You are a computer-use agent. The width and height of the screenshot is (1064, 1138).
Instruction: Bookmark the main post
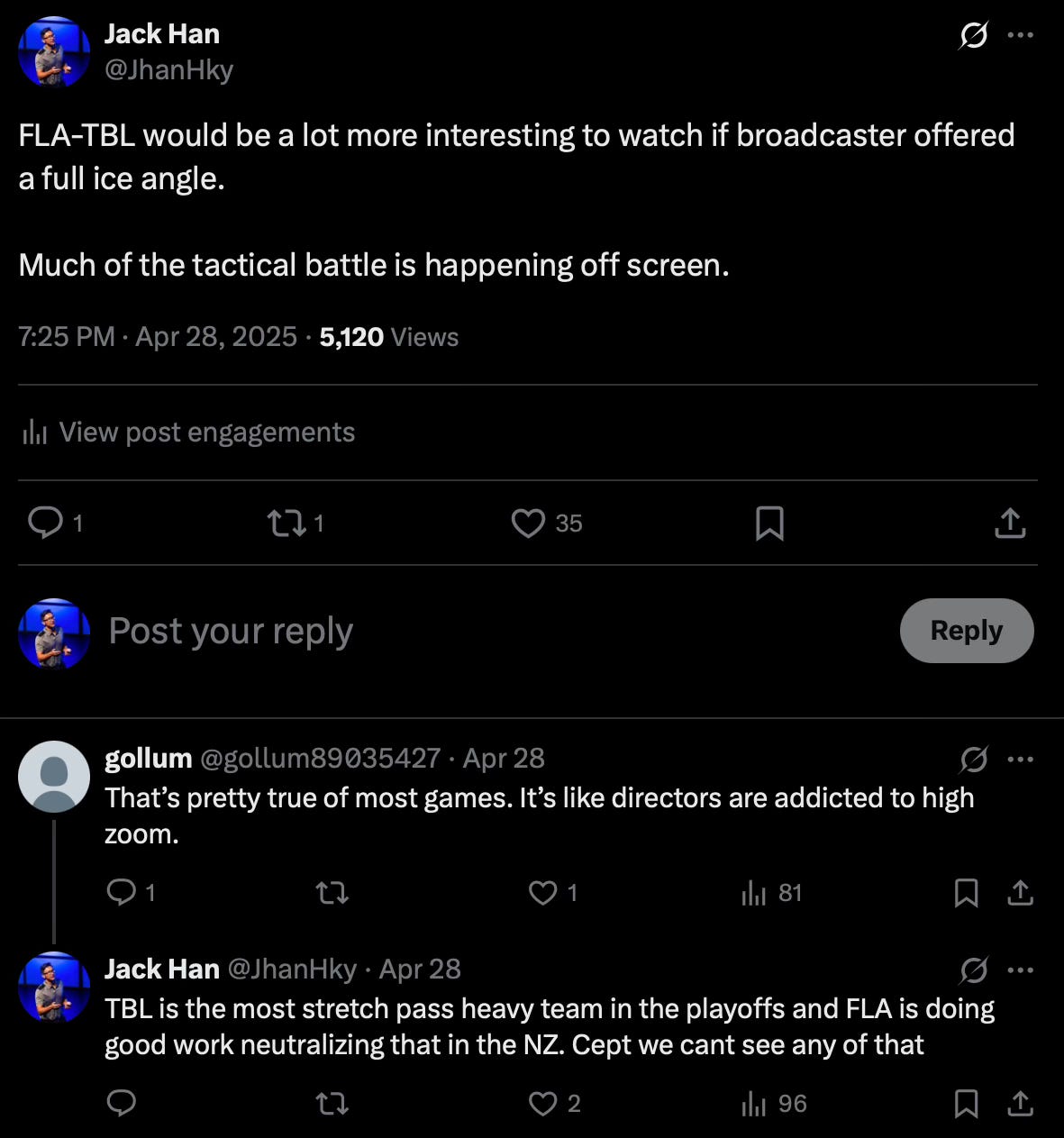(769, 523)
